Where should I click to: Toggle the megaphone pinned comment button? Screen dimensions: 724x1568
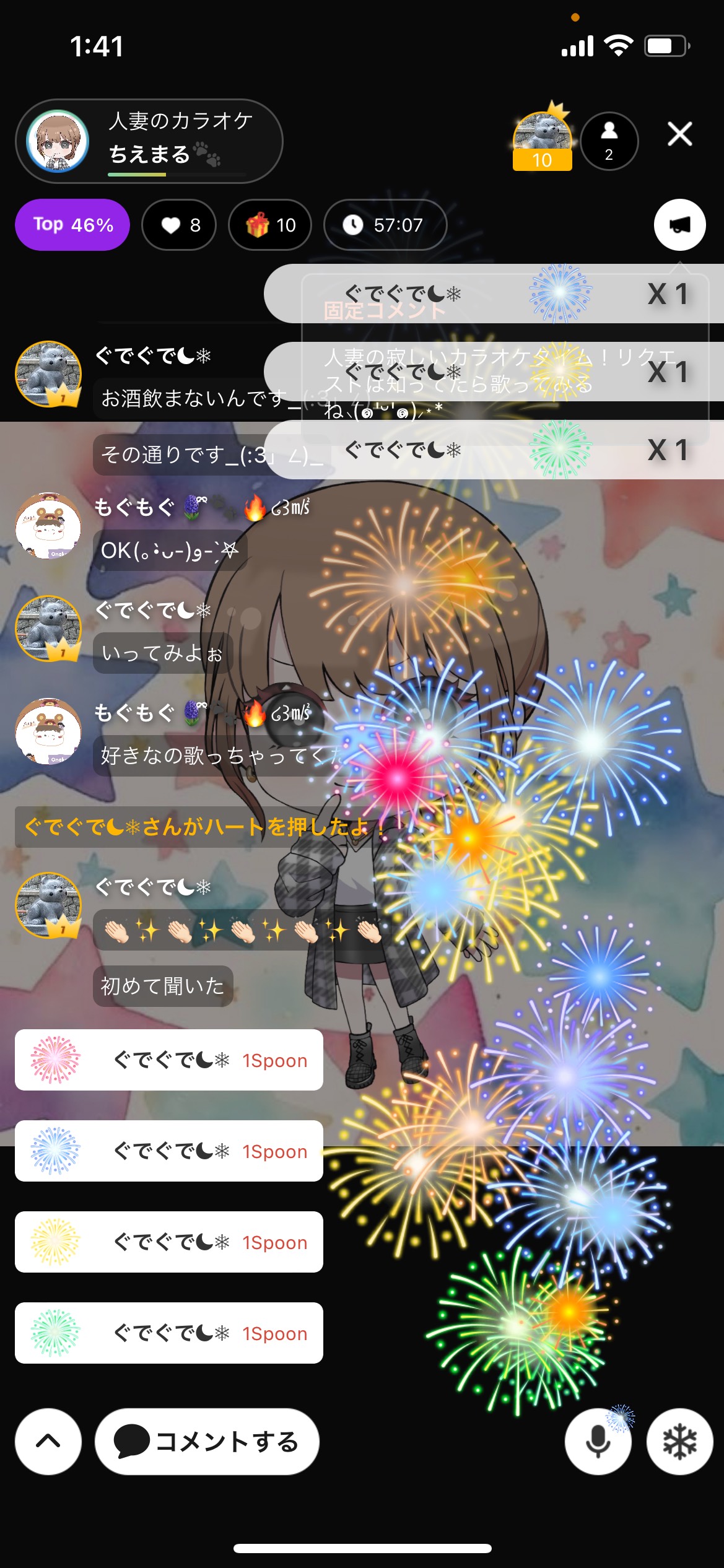tap(679, 225)
